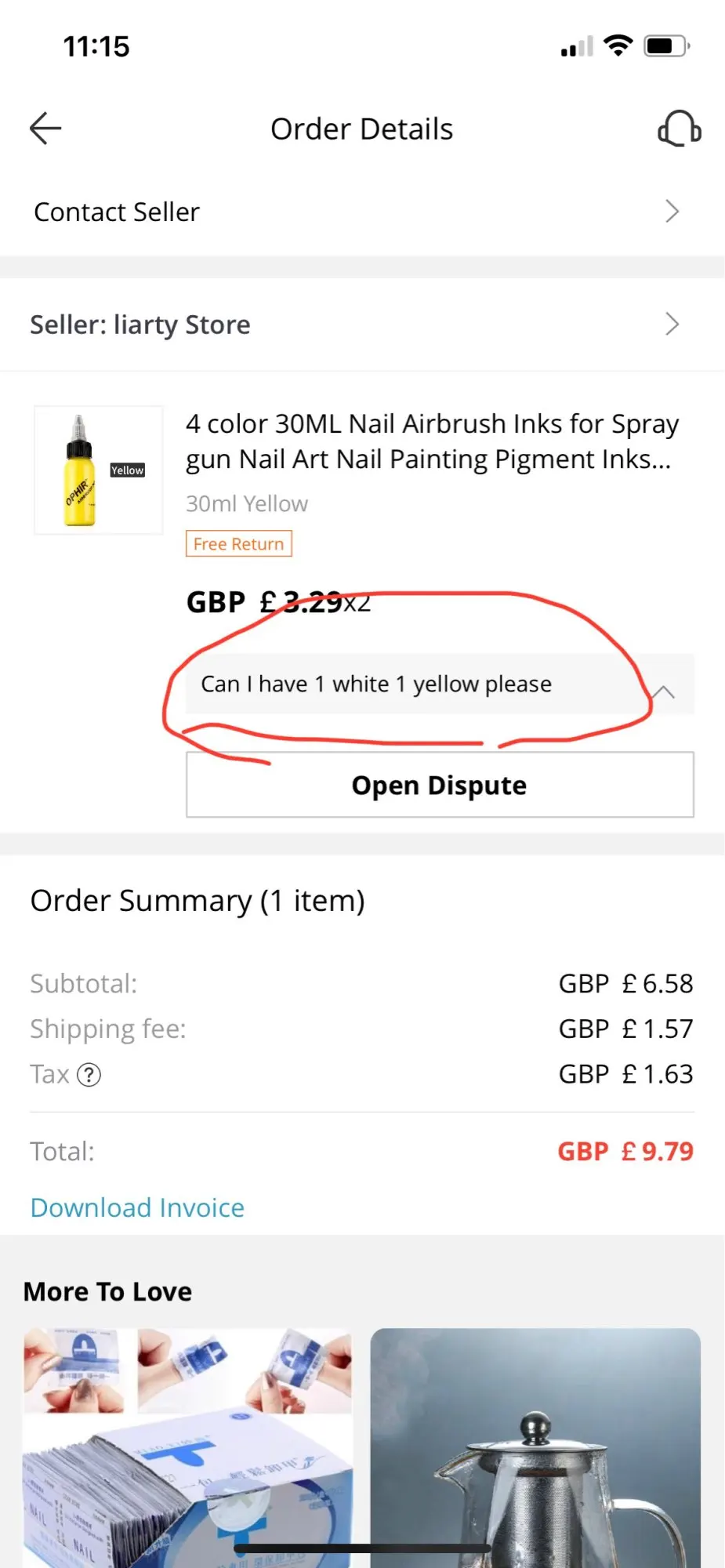Open liarty Store seller page

pyautogui.click(x=362, y=325)
